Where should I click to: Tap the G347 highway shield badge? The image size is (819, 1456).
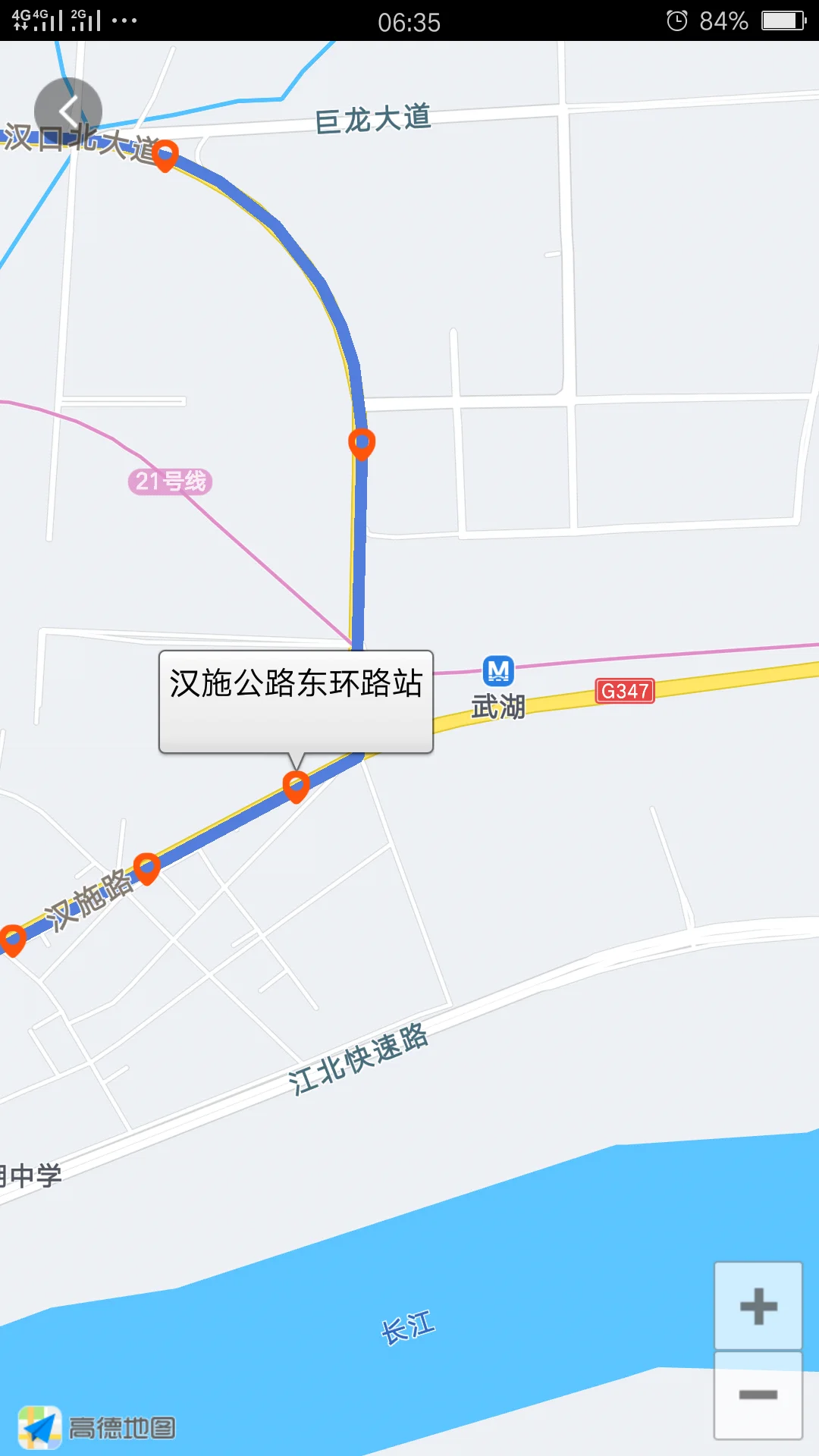click(626, 691)
